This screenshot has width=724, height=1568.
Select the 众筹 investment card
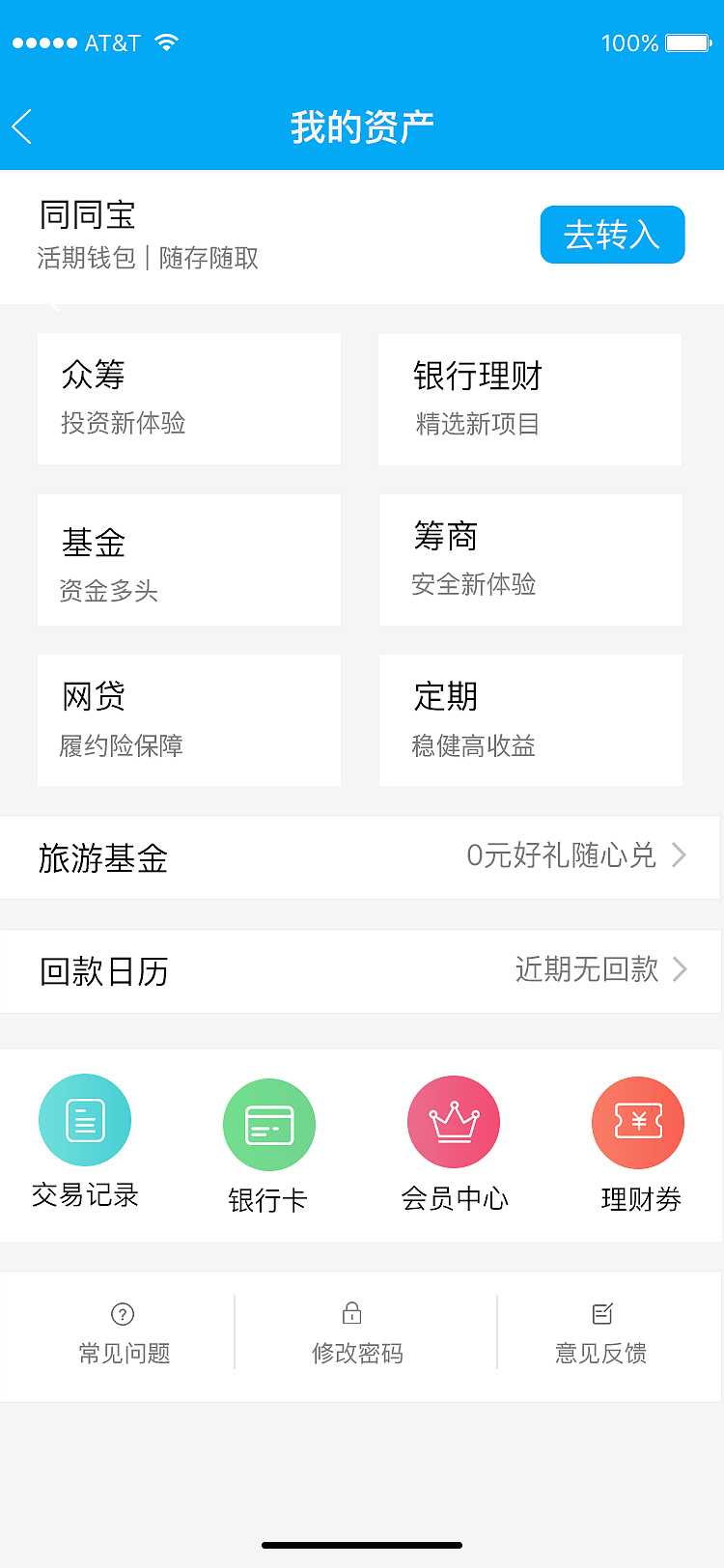pyautogui.click(x=189, y=399)
